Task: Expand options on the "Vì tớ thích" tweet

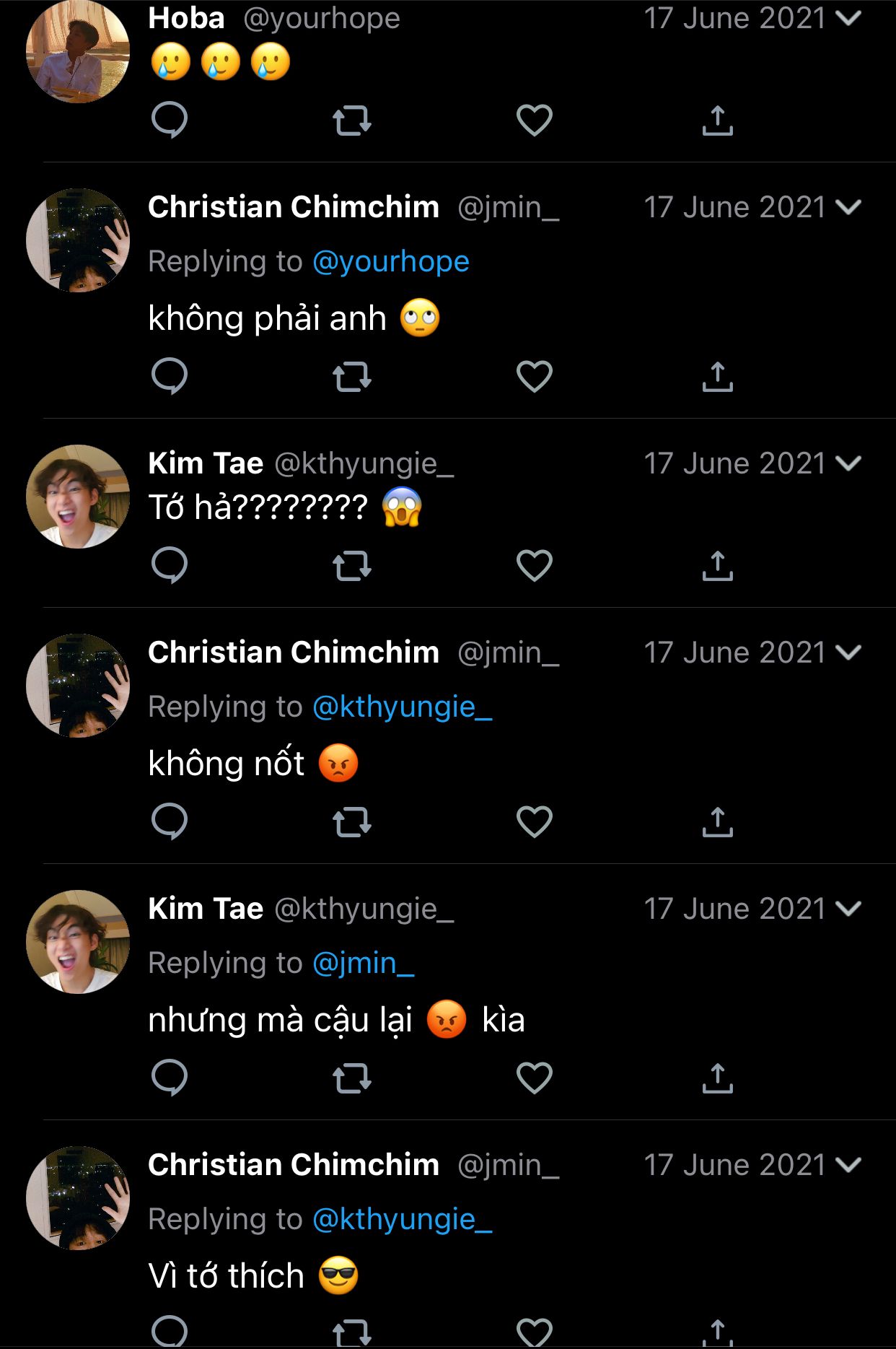Action: click(848, 1164)
